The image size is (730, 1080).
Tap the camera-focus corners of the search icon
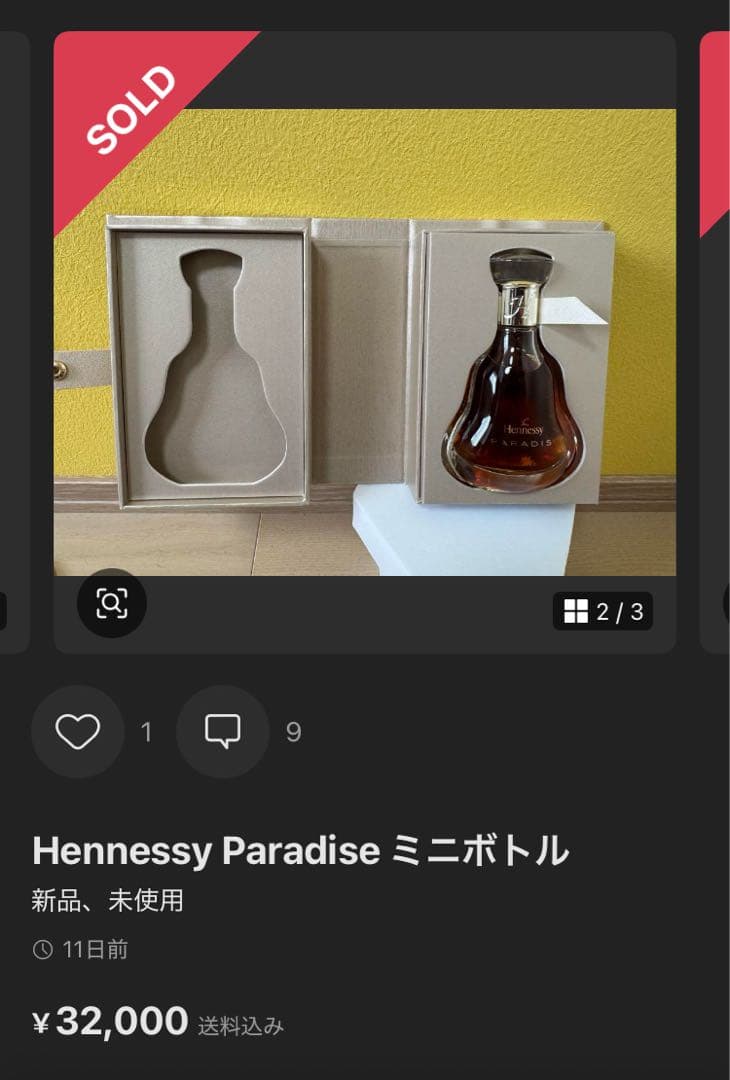click(112, 603)
